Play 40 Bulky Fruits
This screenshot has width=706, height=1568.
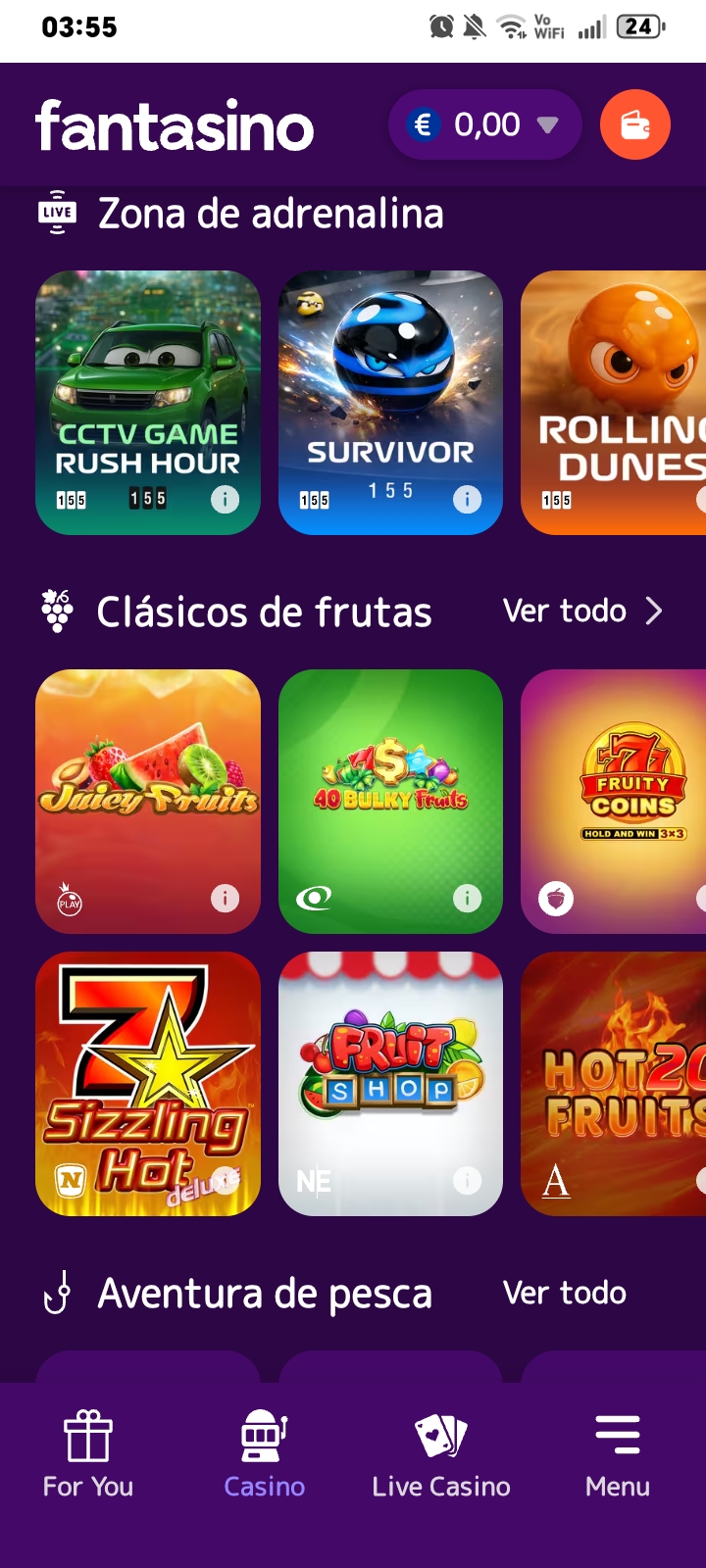[x=390, y=802]
